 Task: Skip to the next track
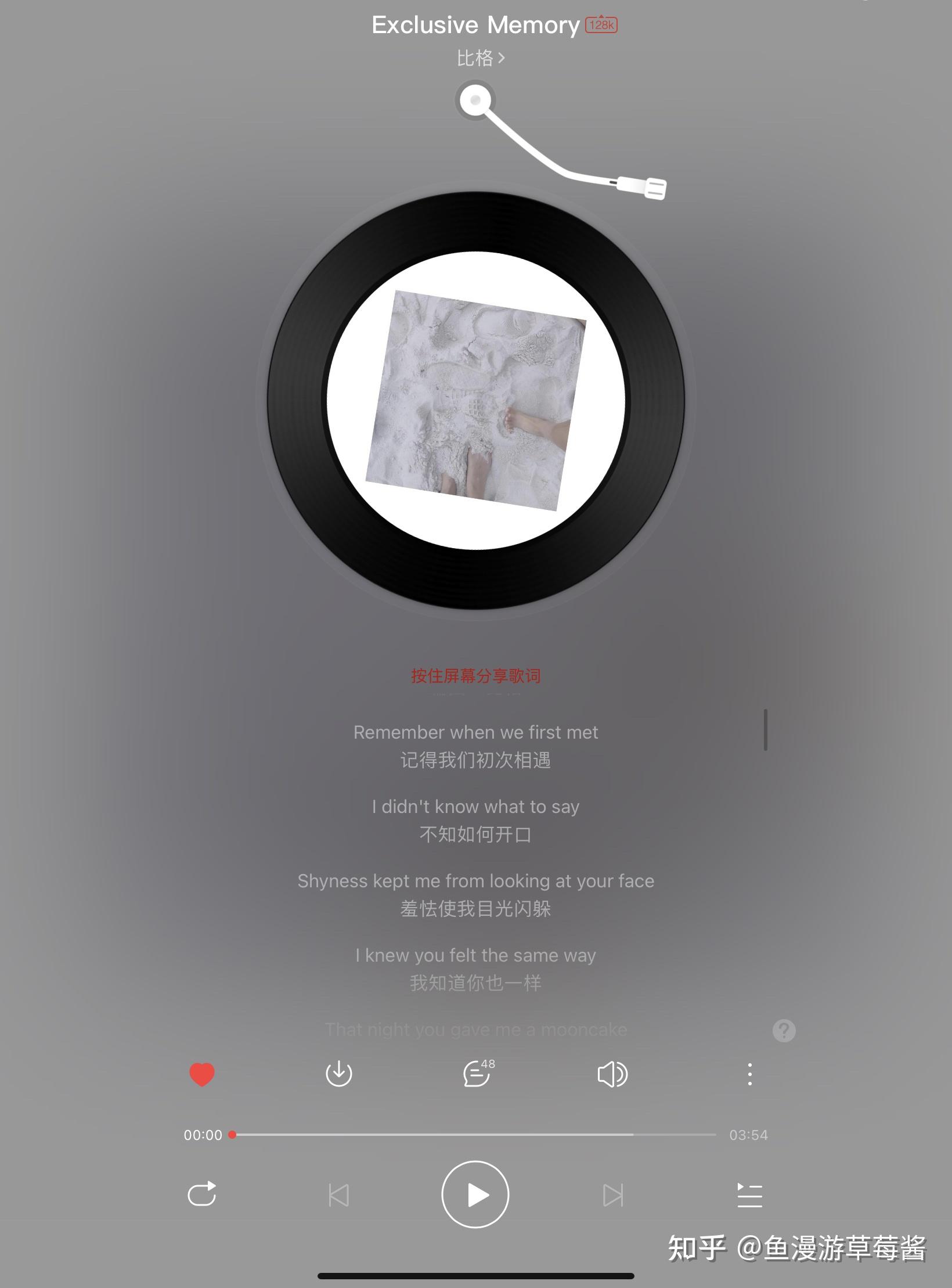click(x=613, y=1195)
